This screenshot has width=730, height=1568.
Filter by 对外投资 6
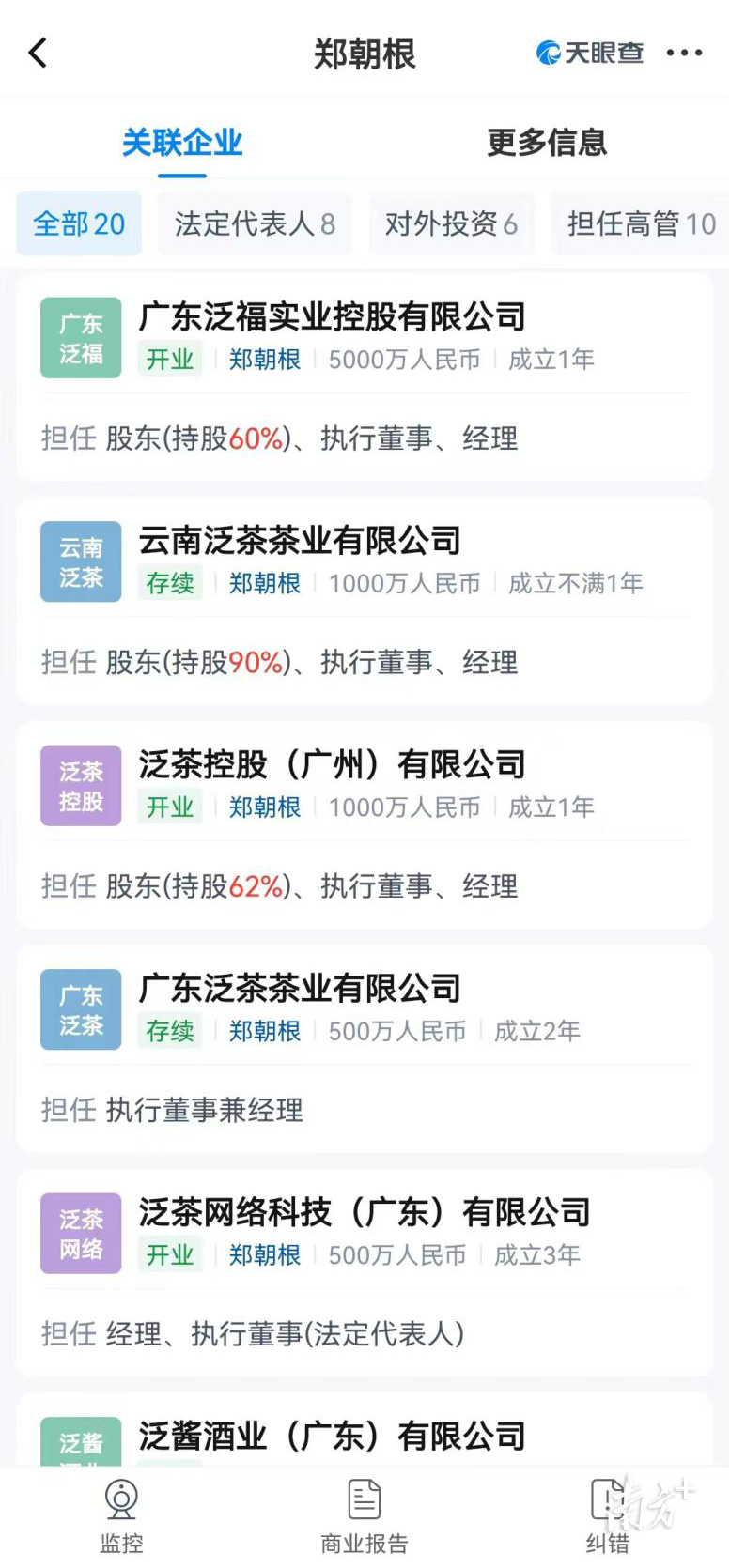[451, 224]
